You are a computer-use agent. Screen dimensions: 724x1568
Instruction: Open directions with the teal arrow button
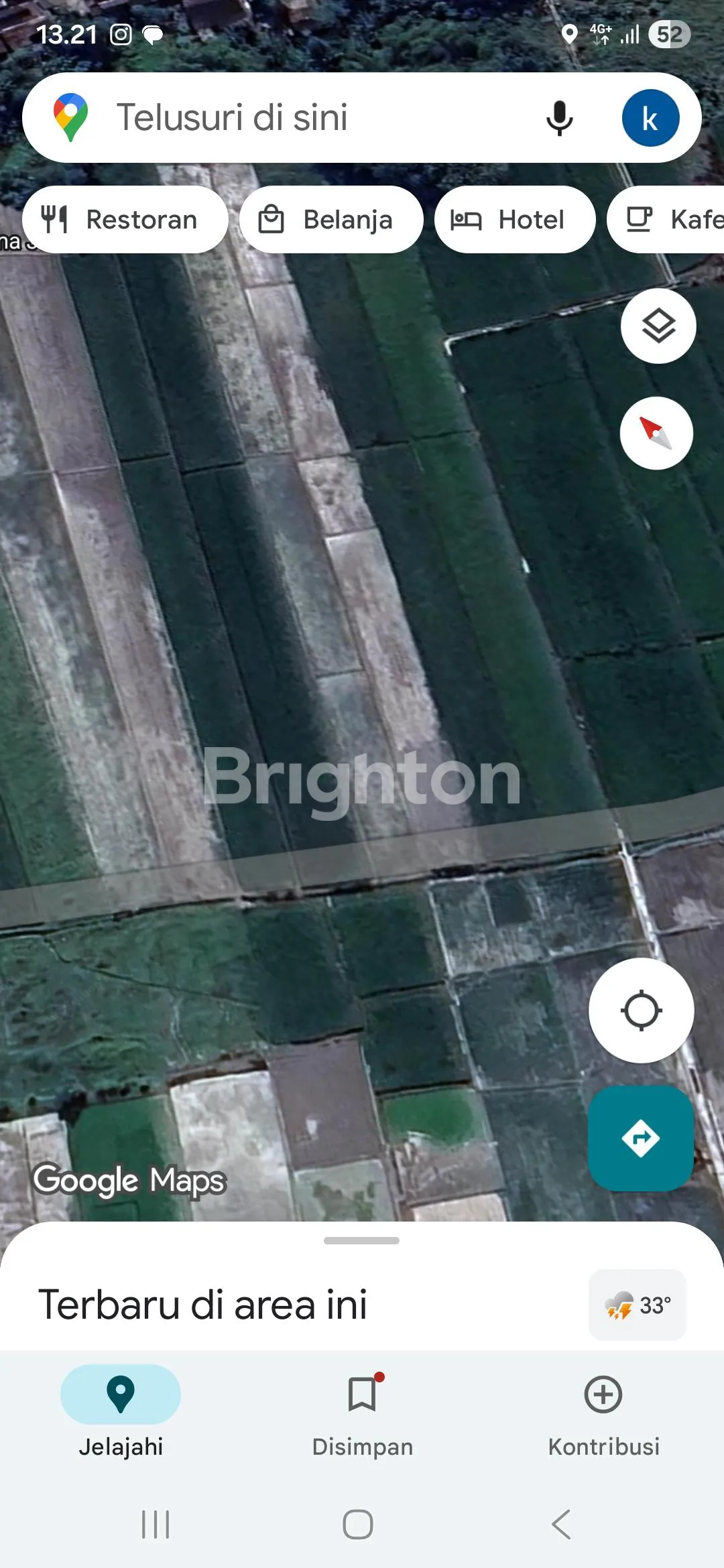pyautogui.click(x=641, y=1138)
